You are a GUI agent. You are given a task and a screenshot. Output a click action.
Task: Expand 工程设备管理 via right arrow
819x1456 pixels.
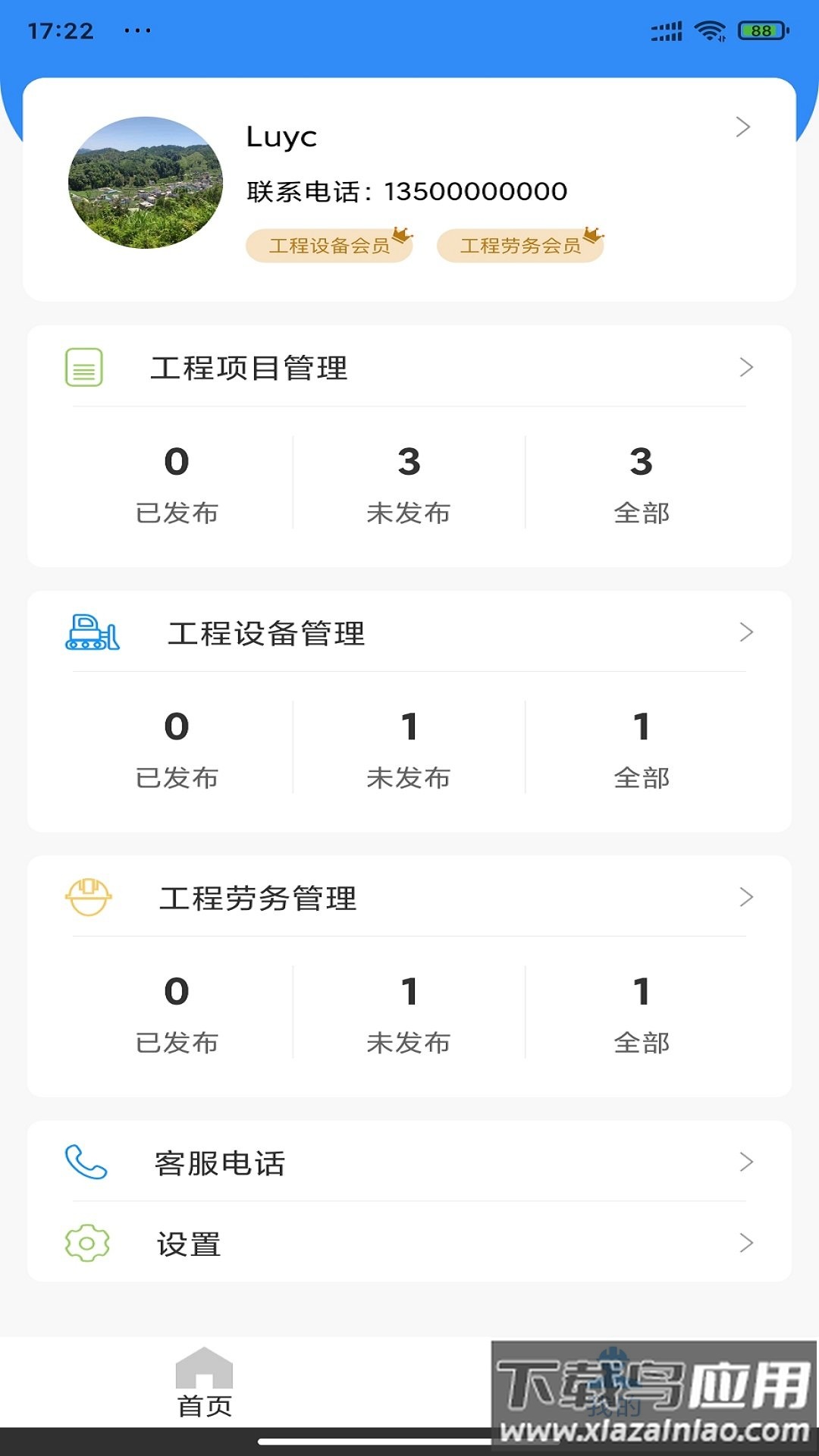pyautogui.click(x=747, y=632)
